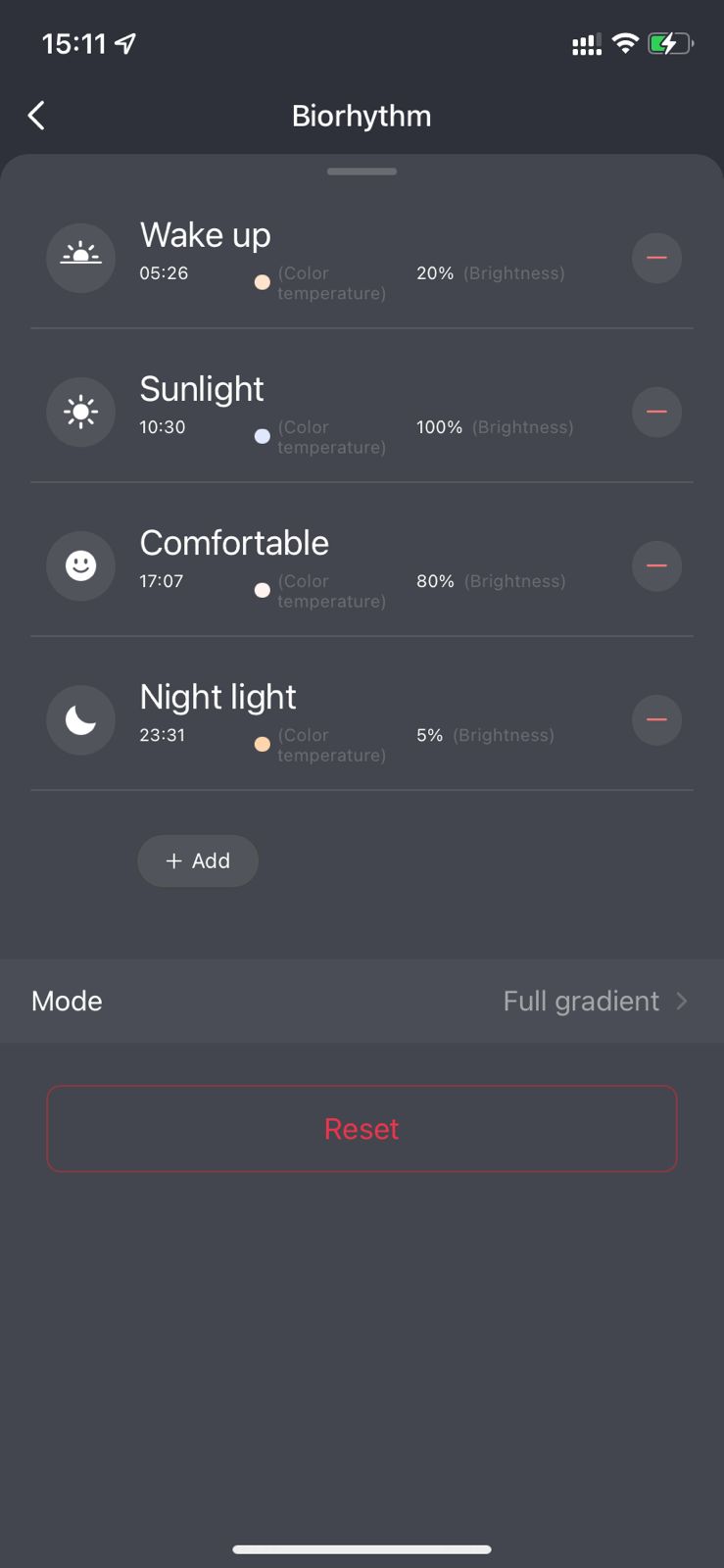Reset the biorhythm settings
The height and width of the screenshot is (1568, 724).
coord(362,1129)
